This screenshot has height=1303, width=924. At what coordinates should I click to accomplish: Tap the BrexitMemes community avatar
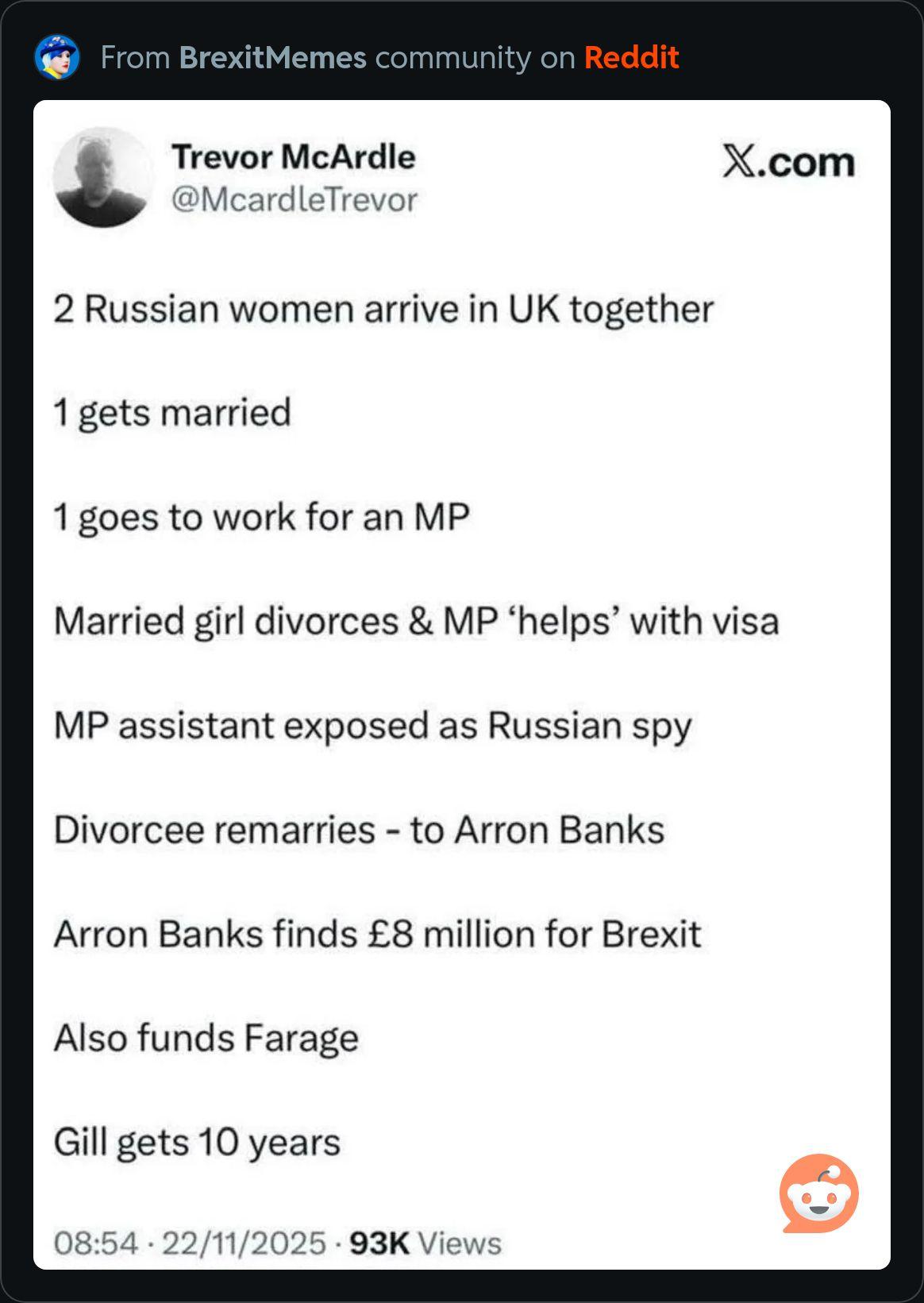(57, 57)
